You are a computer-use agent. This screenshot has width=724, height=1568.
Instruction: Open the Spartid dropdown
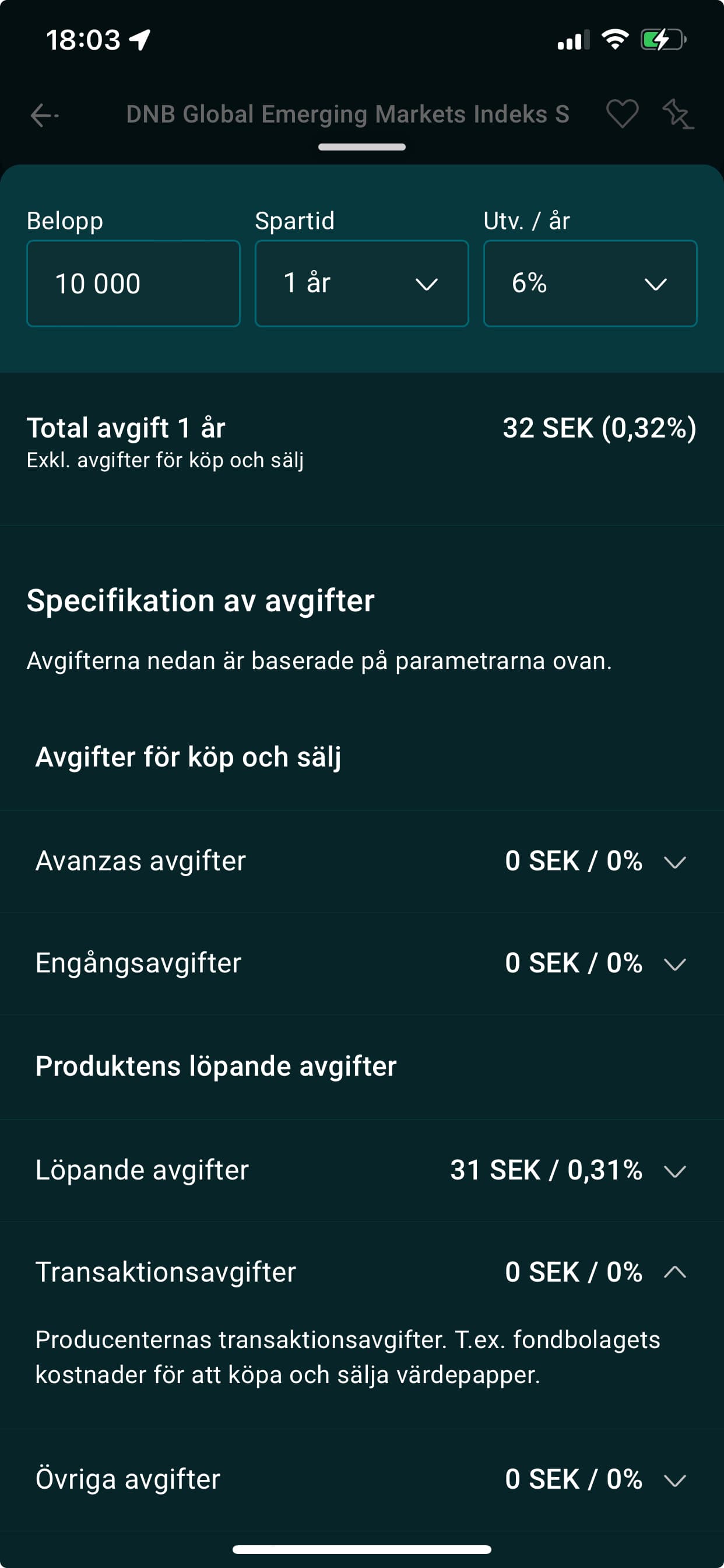click(x=361, y=283)
